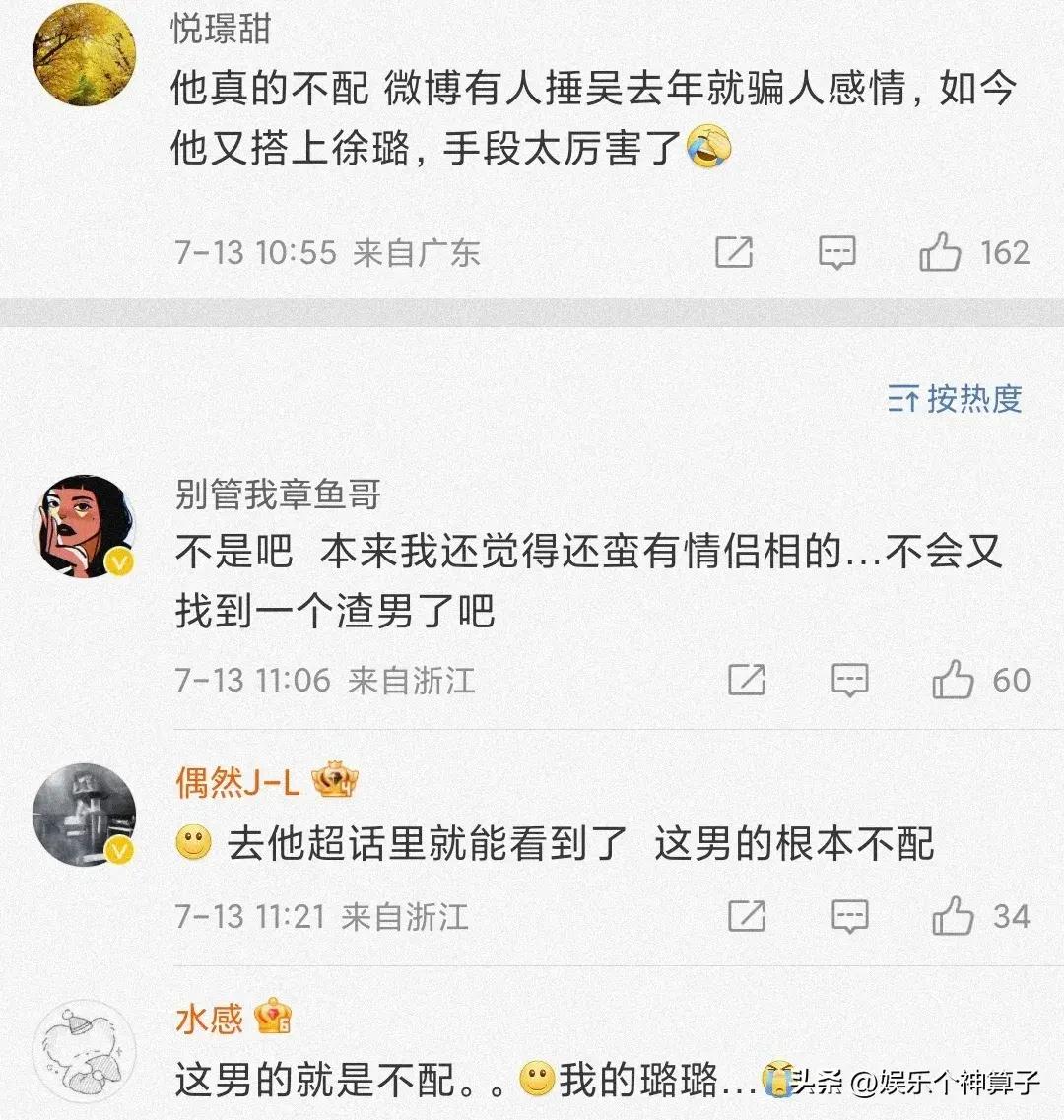Open sort option 按热度

coord(955,399)
